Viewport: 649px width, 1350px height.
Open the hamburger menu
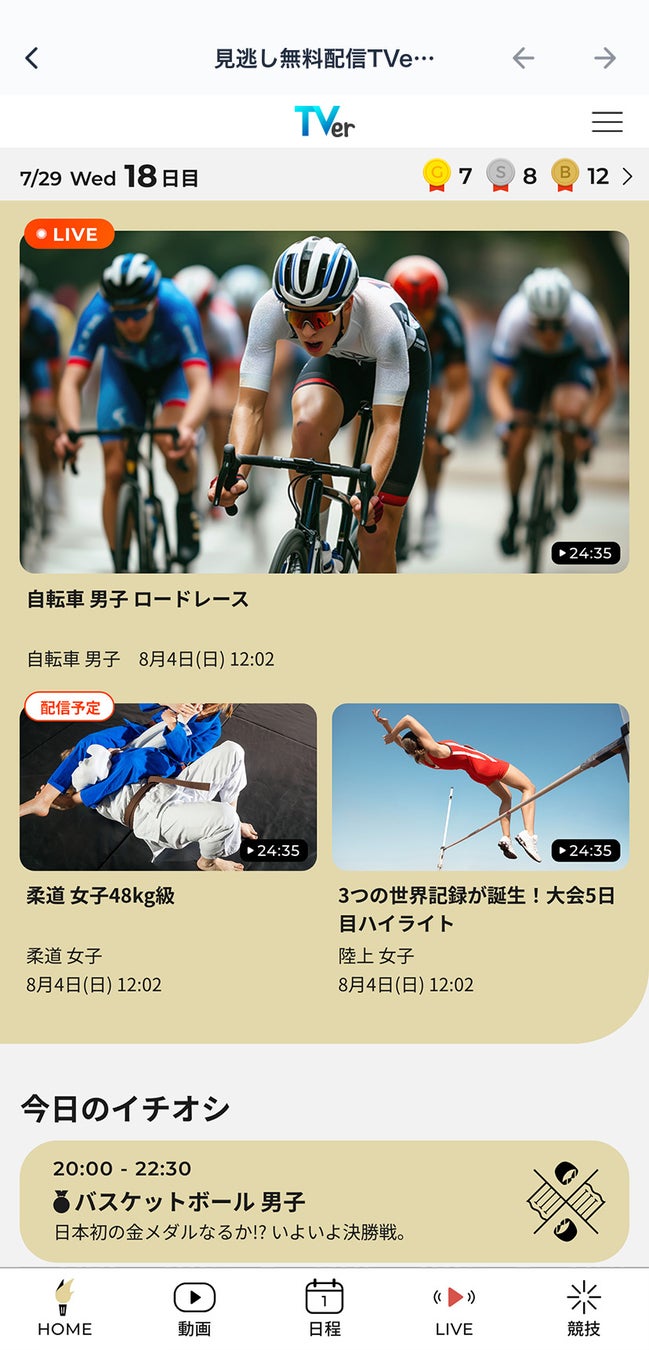606,122
